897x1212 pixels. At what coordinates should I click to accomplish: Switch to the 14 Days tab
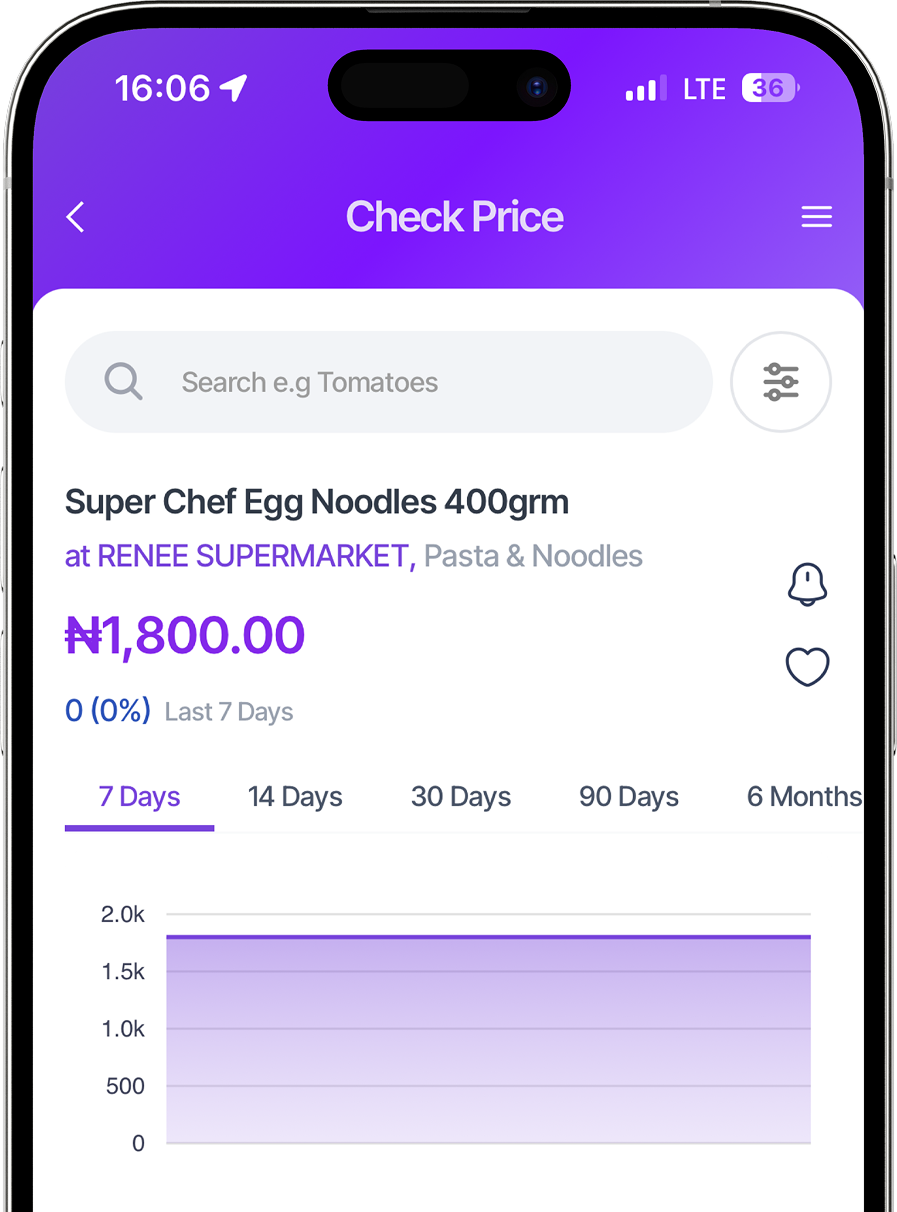295,797
